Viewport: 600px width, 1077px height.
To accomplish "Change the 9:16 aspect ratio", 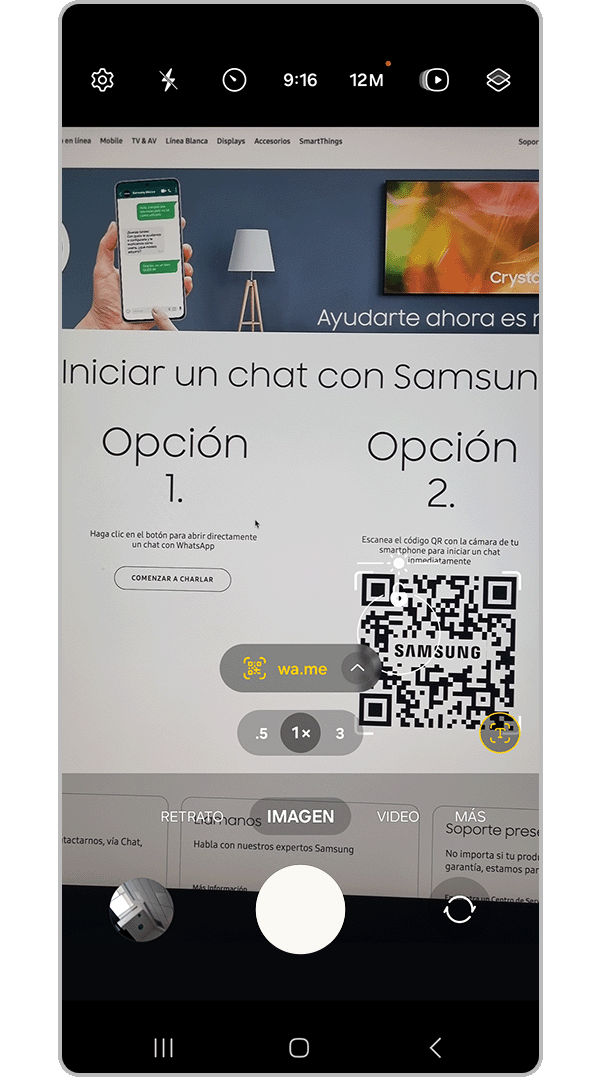I will [300, 80].
